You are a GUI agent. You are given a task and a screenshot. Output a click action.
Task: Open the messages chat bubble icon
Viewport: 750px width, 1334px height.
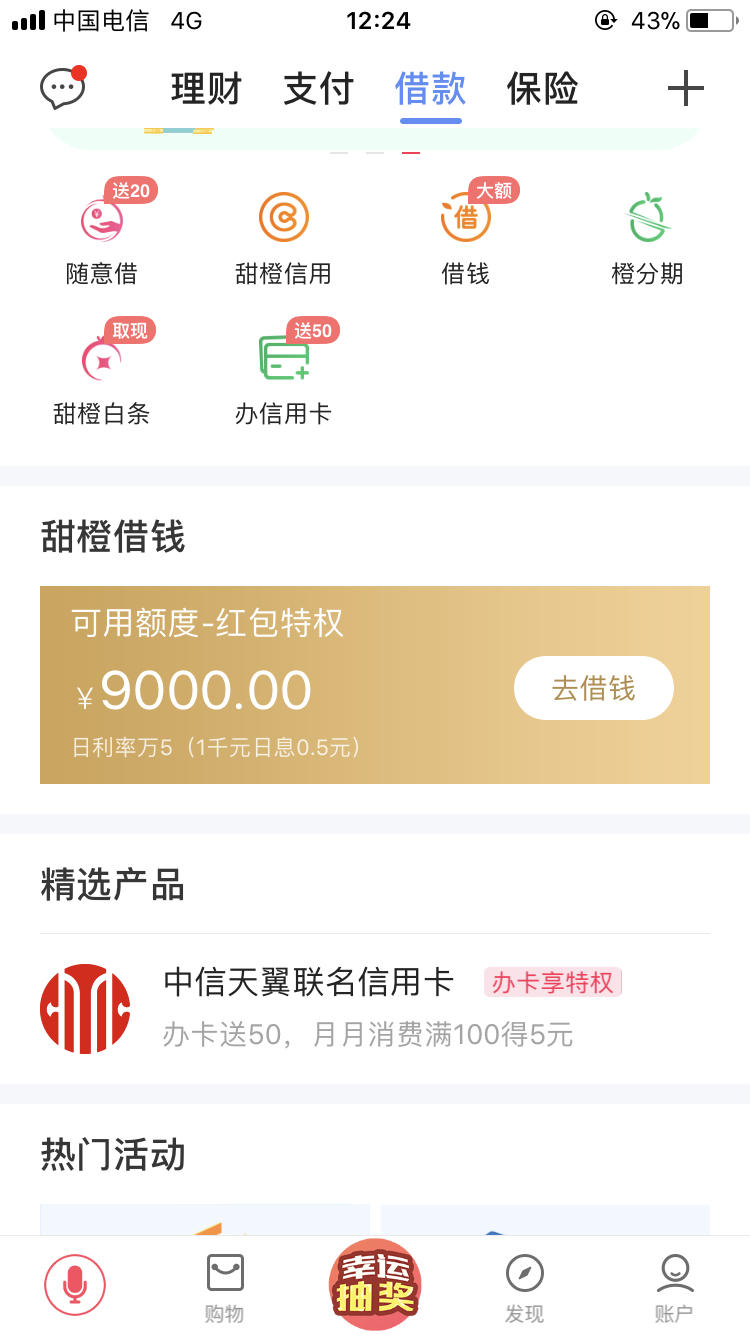coord(62,88)
